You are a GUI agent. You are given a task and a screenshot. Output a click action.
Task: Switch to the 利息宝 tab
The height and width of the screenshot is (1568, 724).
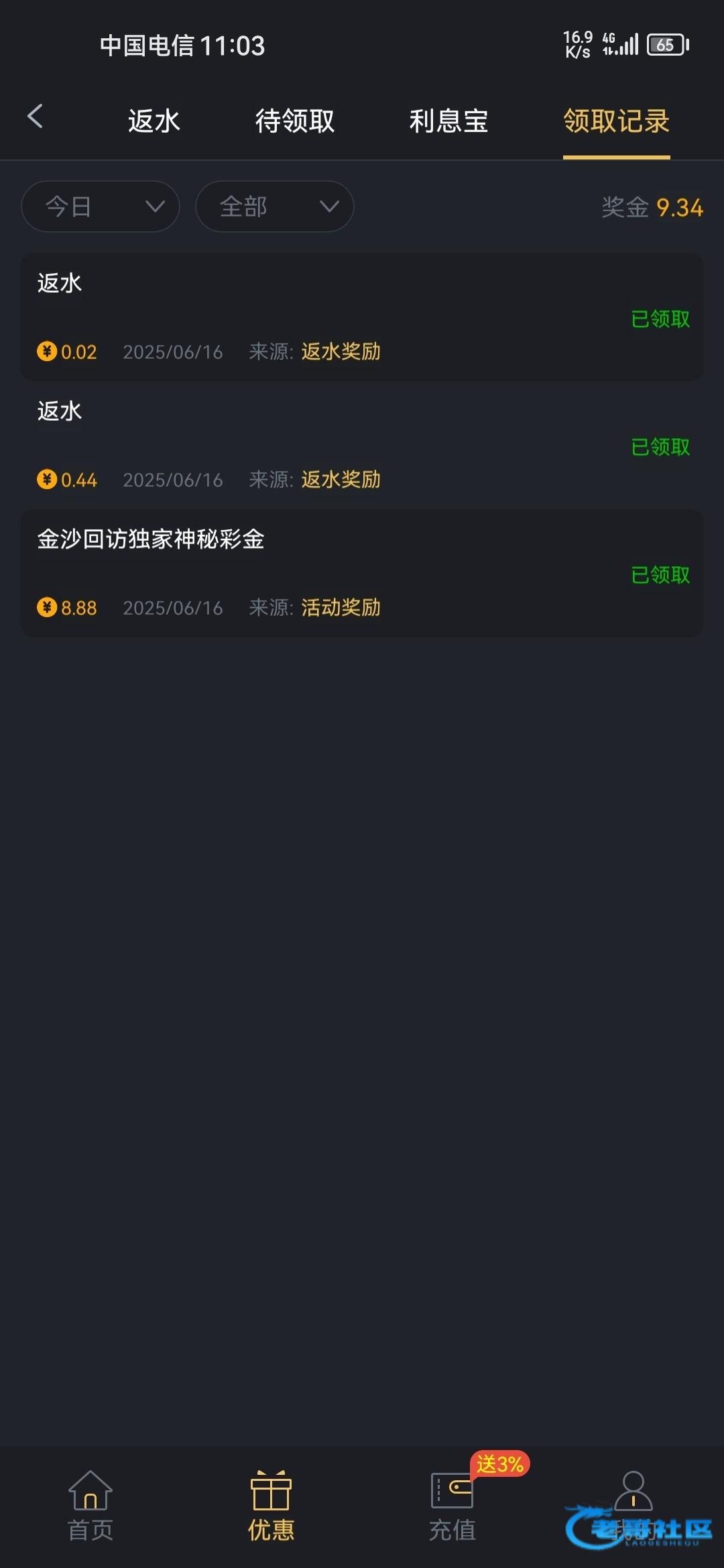(x=449, y=121)
